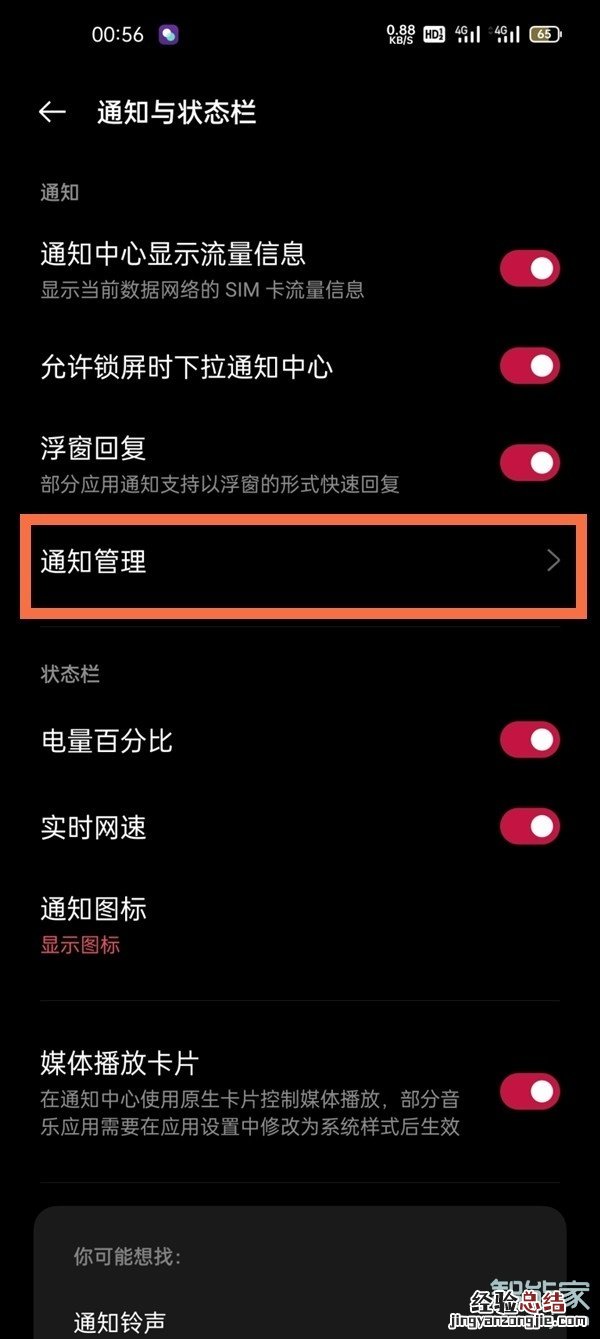Image resolution: width=600 pixels, height=1339 pixels.
Task: Open 通知管理 settings
Action: [300, 562]
